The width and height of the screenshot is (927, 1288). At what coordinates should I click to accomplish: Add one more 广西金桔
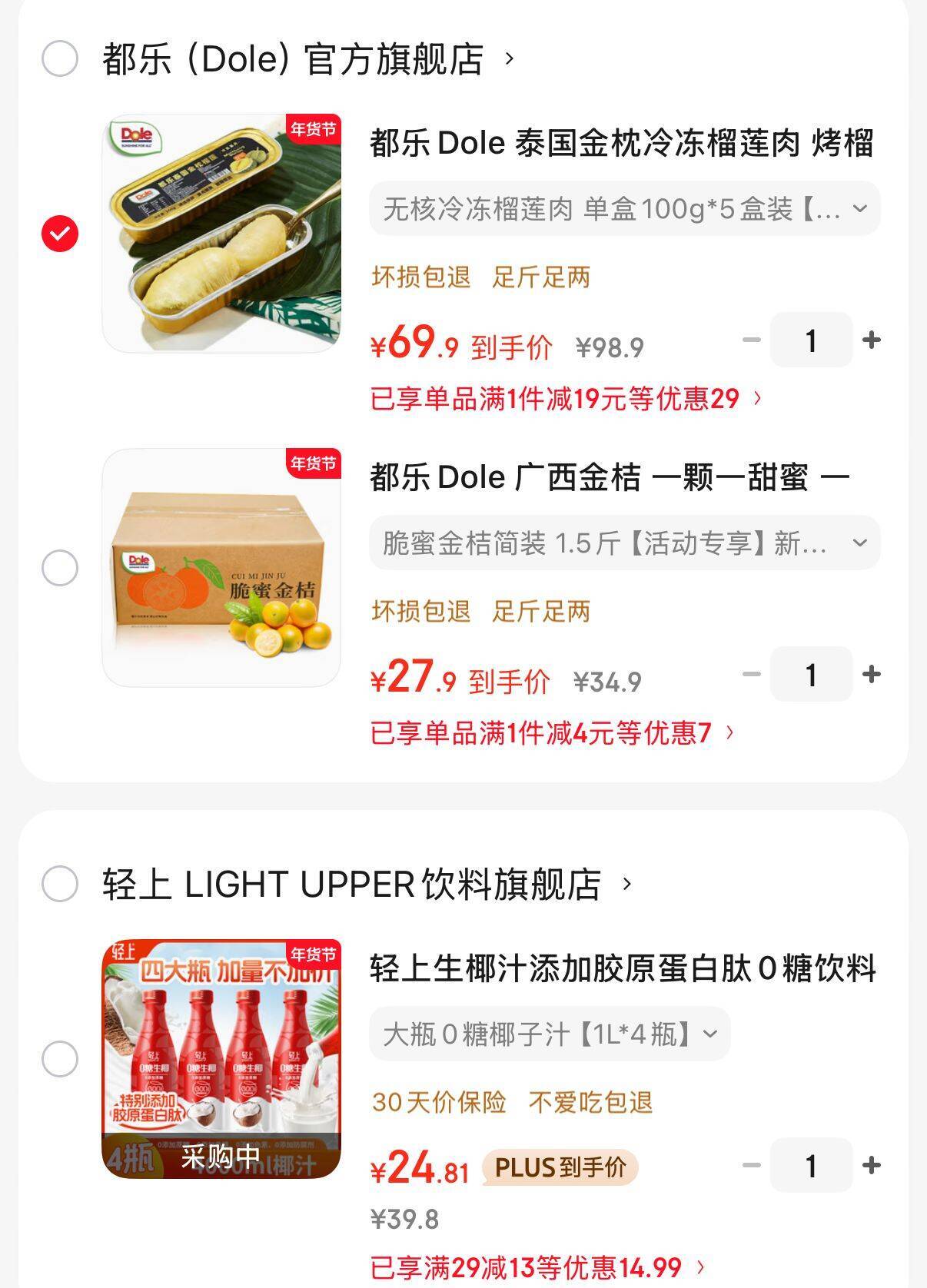(872, 674)
